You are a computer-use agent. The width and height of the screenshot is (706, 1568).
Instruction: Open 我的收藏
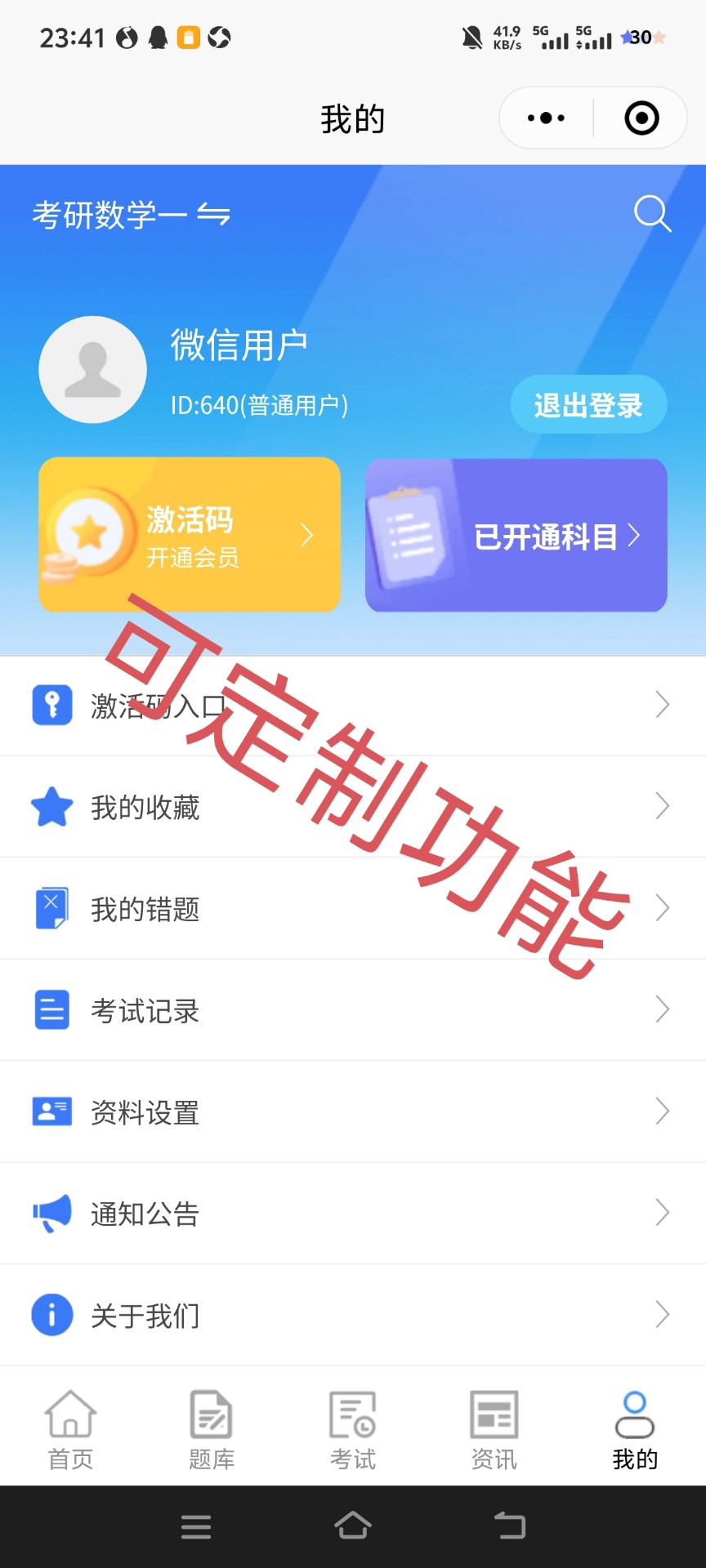353,807
